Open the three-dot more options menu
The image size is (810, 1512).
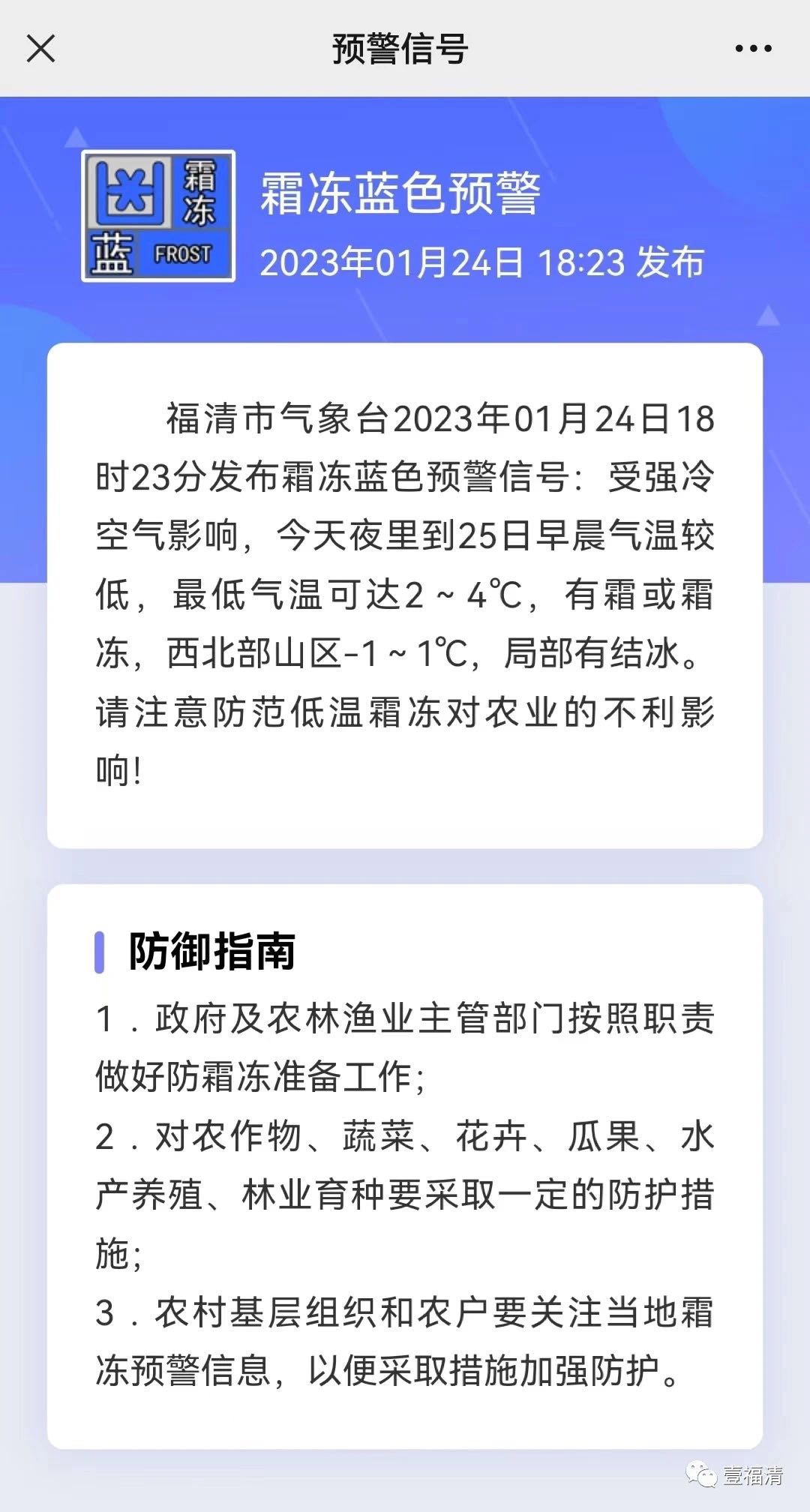(x=753, y=49)
